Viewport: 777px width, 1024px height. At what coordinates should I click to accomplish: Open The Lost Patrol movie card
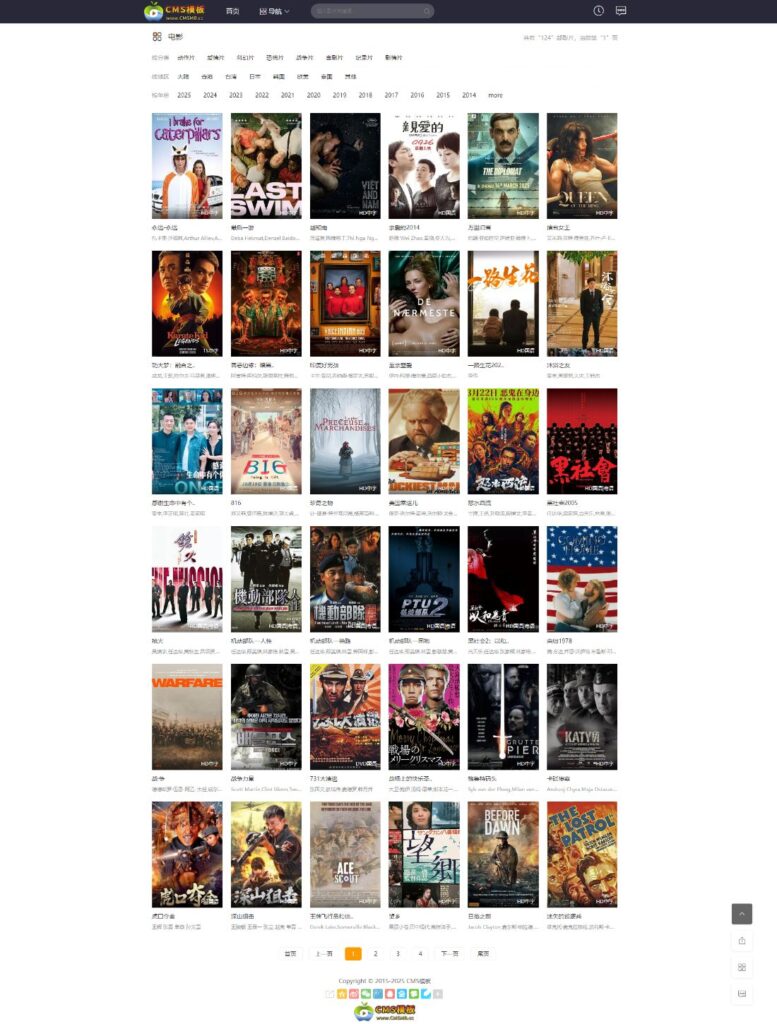582,854
